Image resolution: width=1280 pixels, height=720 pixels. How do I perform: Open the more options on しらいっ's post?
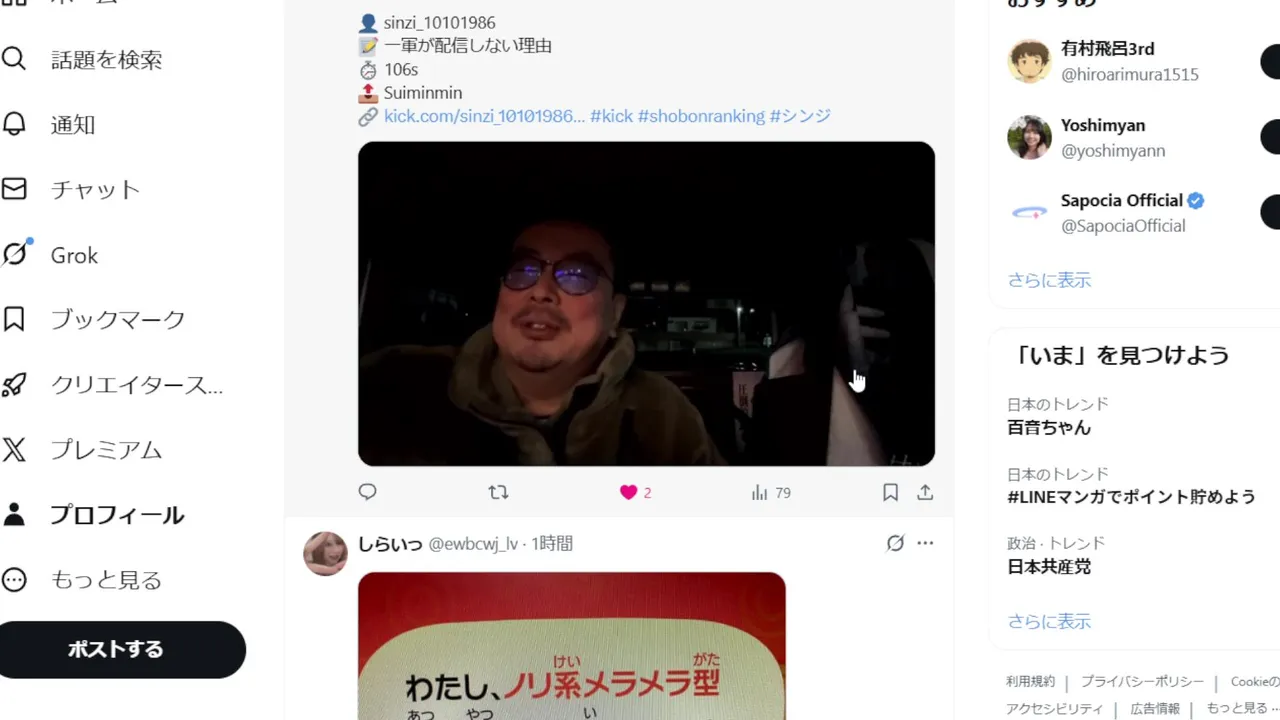(x=925, y=543)
